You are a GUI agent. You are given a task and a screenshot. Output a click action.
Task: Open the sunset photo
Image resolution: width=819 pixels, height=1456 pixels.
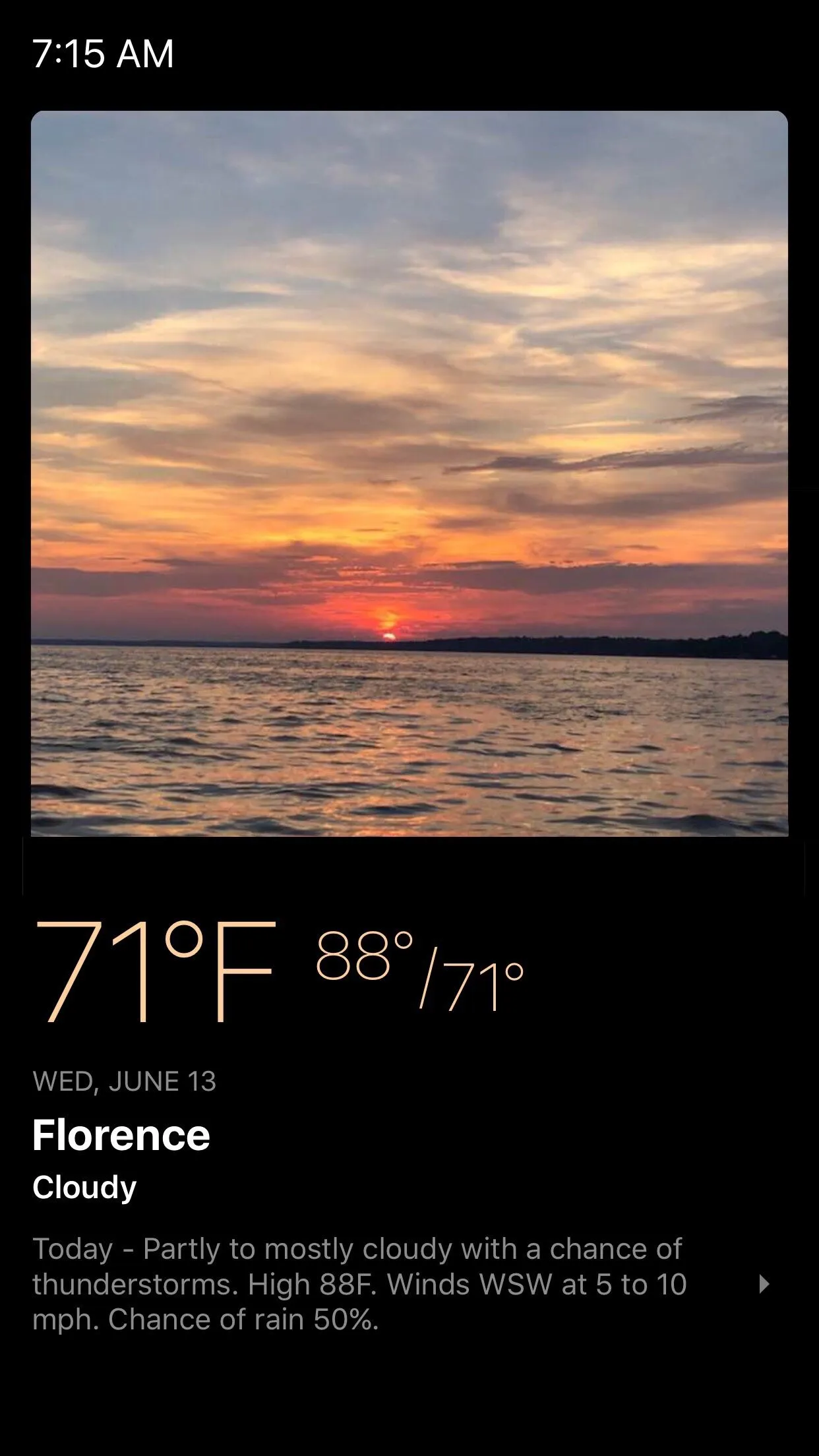pos(409,473)
